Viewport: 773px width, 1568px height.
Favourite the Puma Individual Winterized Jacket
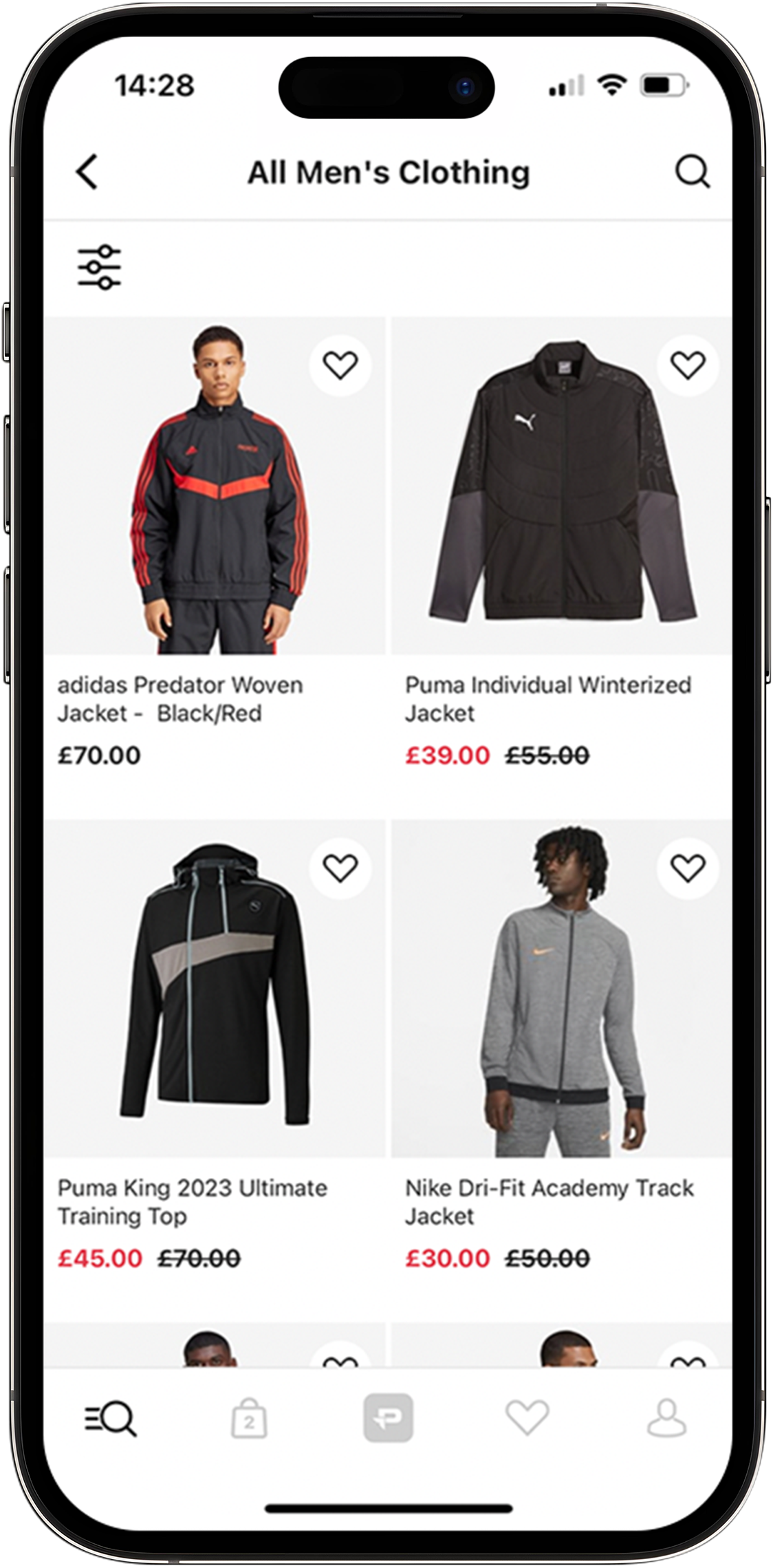688,365
